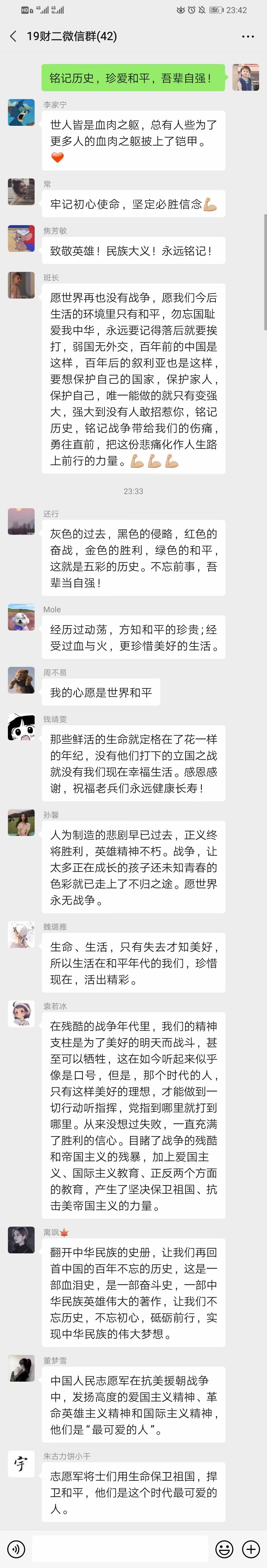Tap 孙馨's profile avatar
Image resolution: width=267 pixels, height=1568 pixels.
point(21,822)
